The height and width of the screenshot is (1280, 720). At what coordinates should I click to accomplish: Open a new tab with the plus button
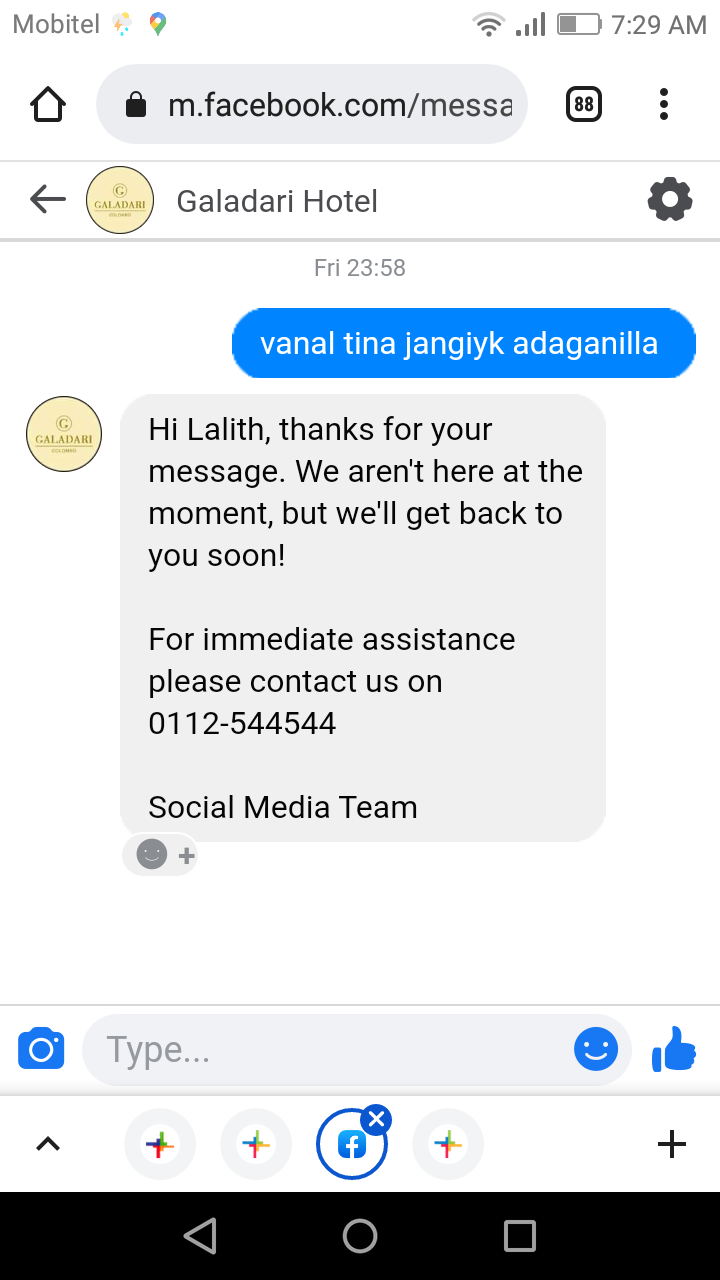(672, 1144)
